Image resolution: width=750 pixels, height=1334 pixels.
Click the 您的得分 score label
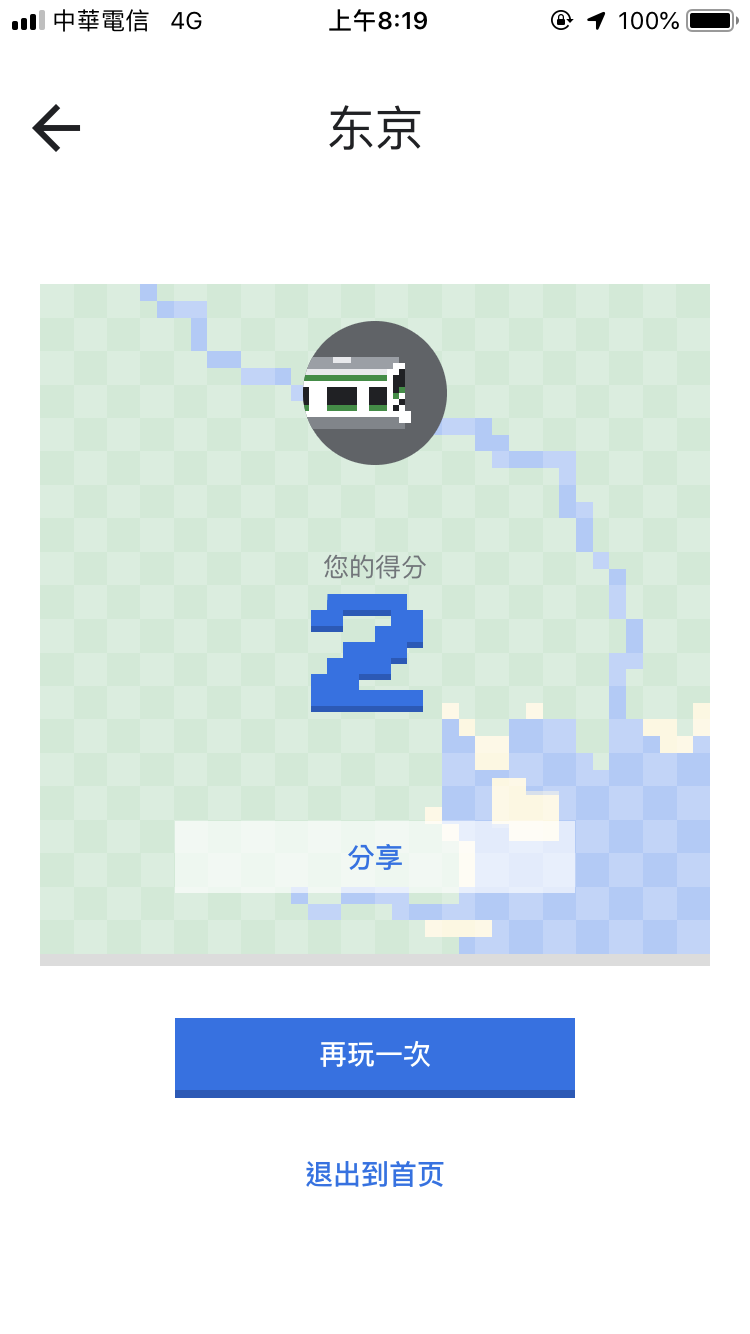click(375, 565)
